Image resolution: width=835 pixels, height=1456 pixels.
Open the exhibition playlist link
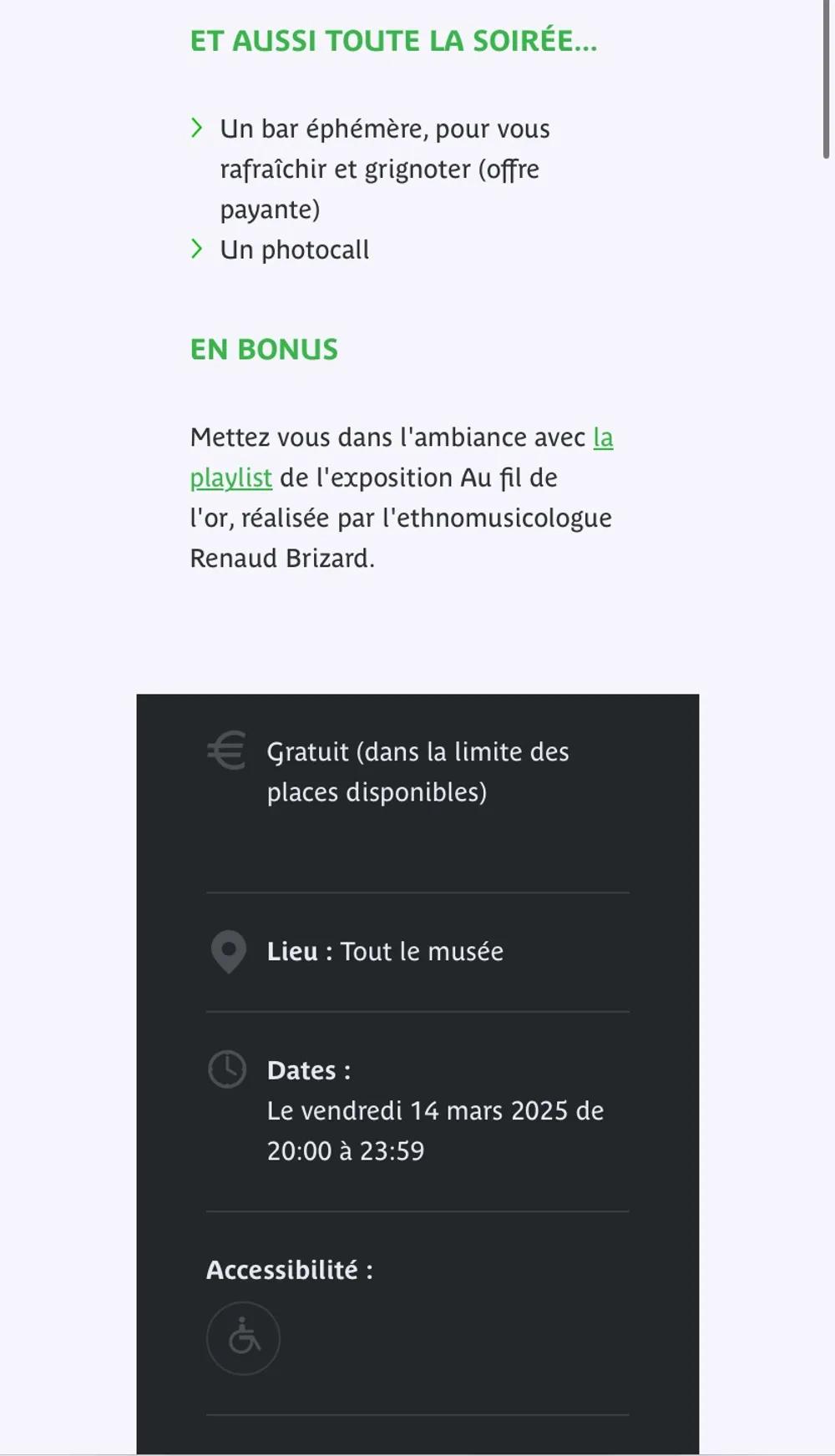click(230, 478)
